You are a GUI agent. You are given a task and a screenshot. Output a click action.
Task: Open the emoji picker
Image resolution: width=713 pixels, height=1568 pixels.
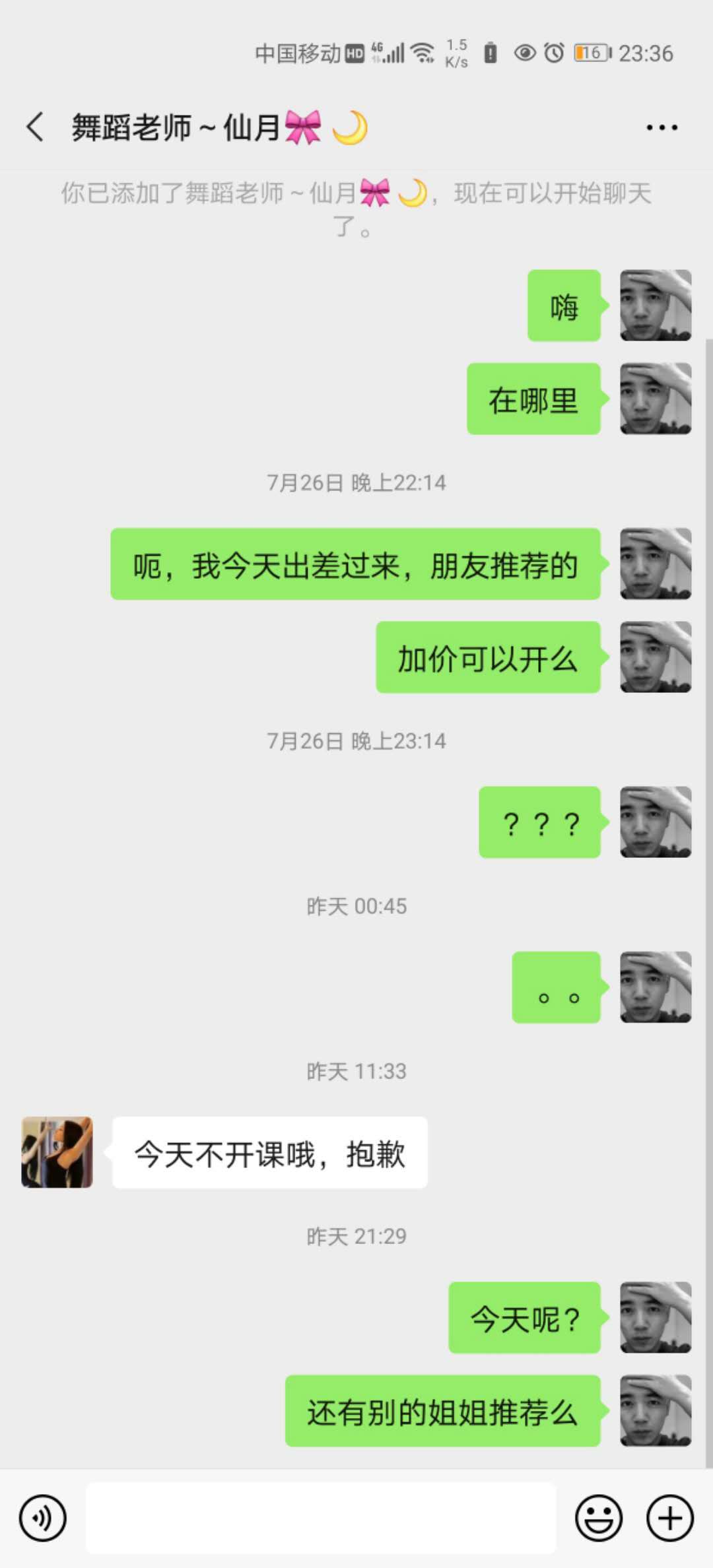pyautogui.click(x=598, y=1517)
